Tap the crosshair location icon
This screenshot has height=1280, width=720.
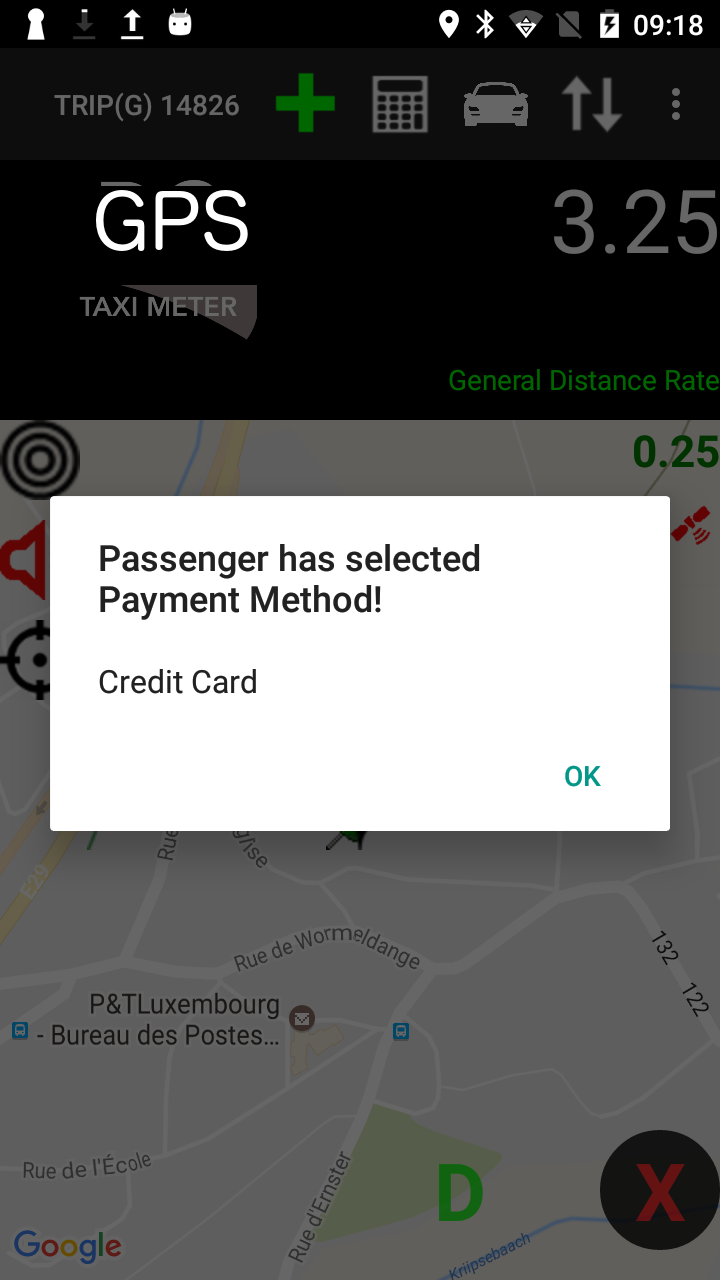pyautogui.click(x=27, y=660)
